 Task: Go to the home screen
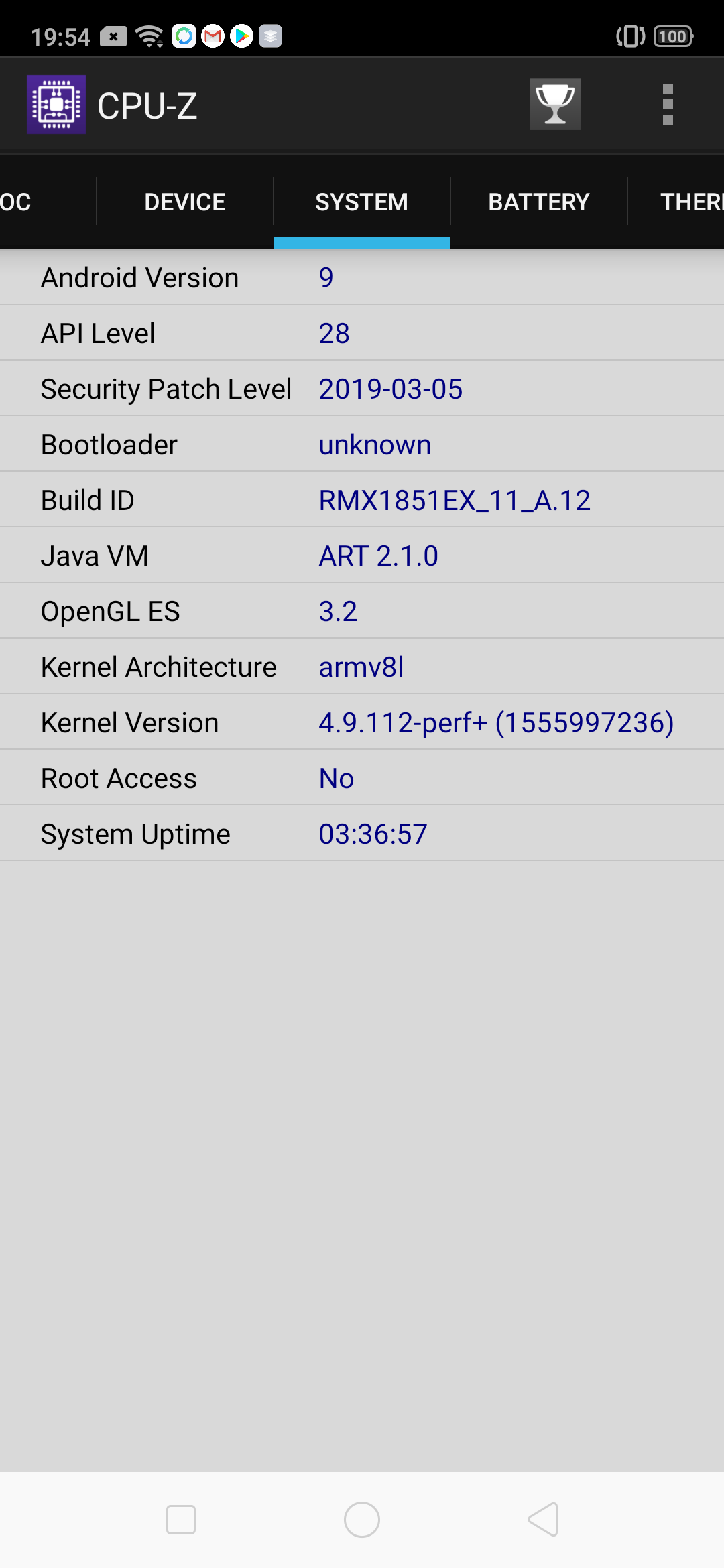click(362, 1519)
